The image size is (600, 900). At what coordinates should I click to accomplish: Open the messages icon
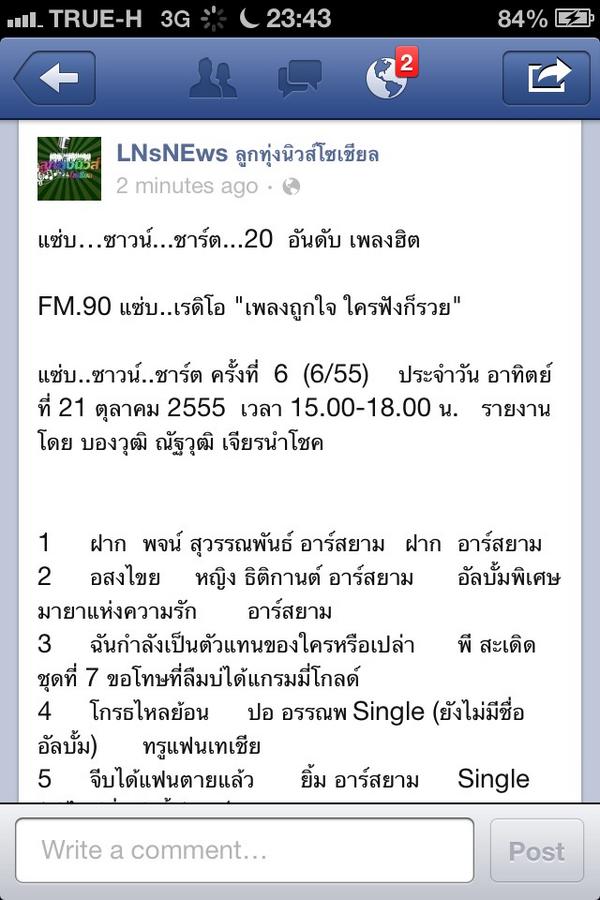point(300,78)
